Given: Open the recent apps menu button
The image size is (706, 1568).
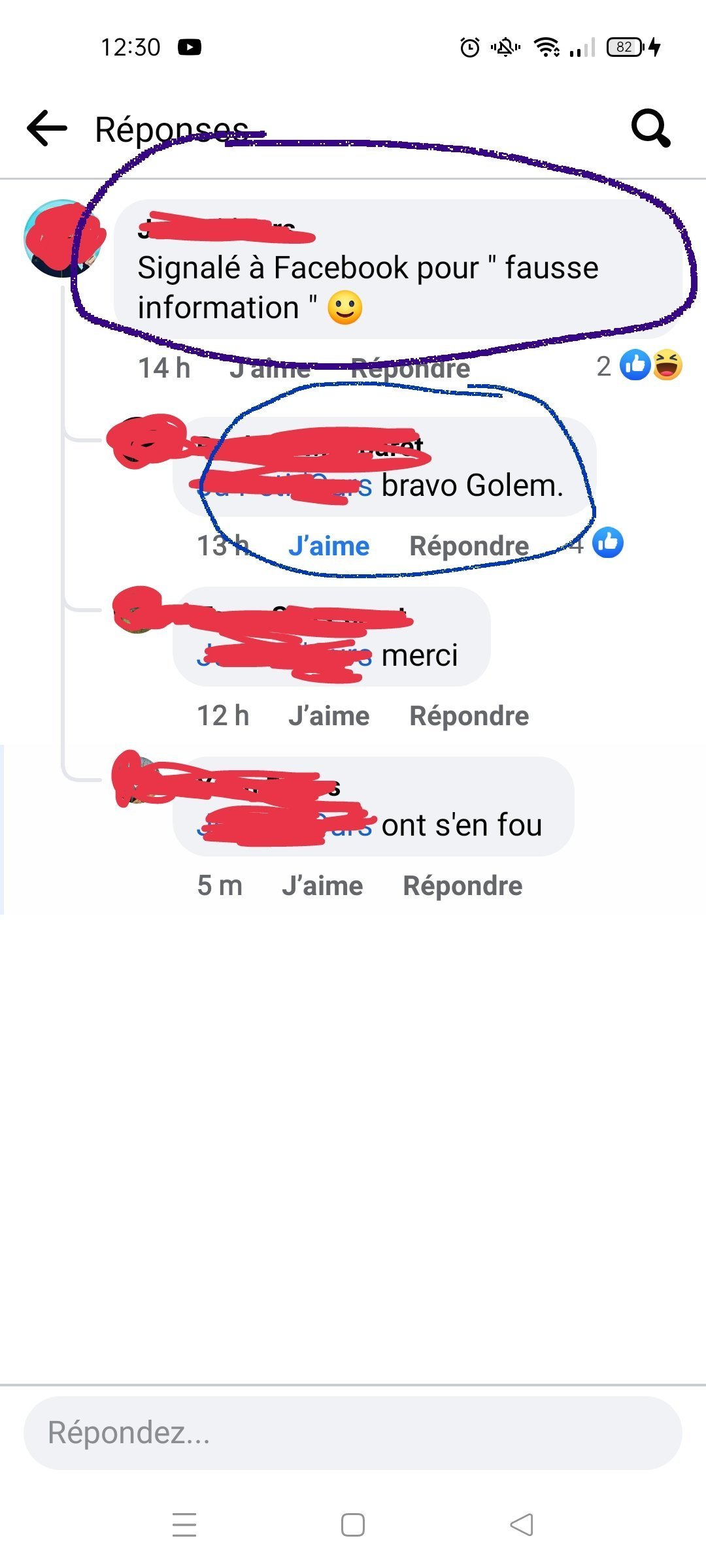Looking at the screenshot, I should tap(184, 1525).
